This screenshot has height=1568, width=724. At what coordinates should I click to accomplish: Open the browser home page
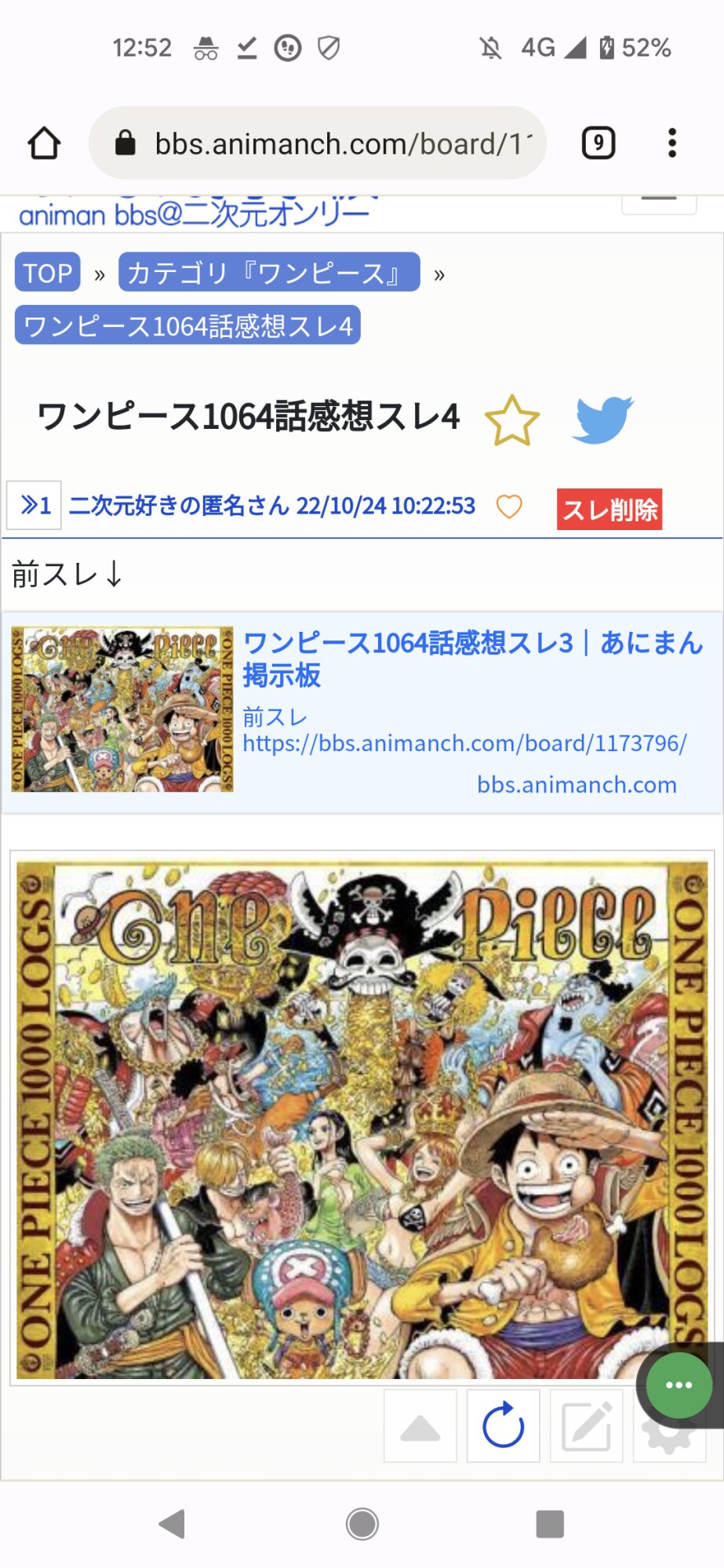(44, 143)
